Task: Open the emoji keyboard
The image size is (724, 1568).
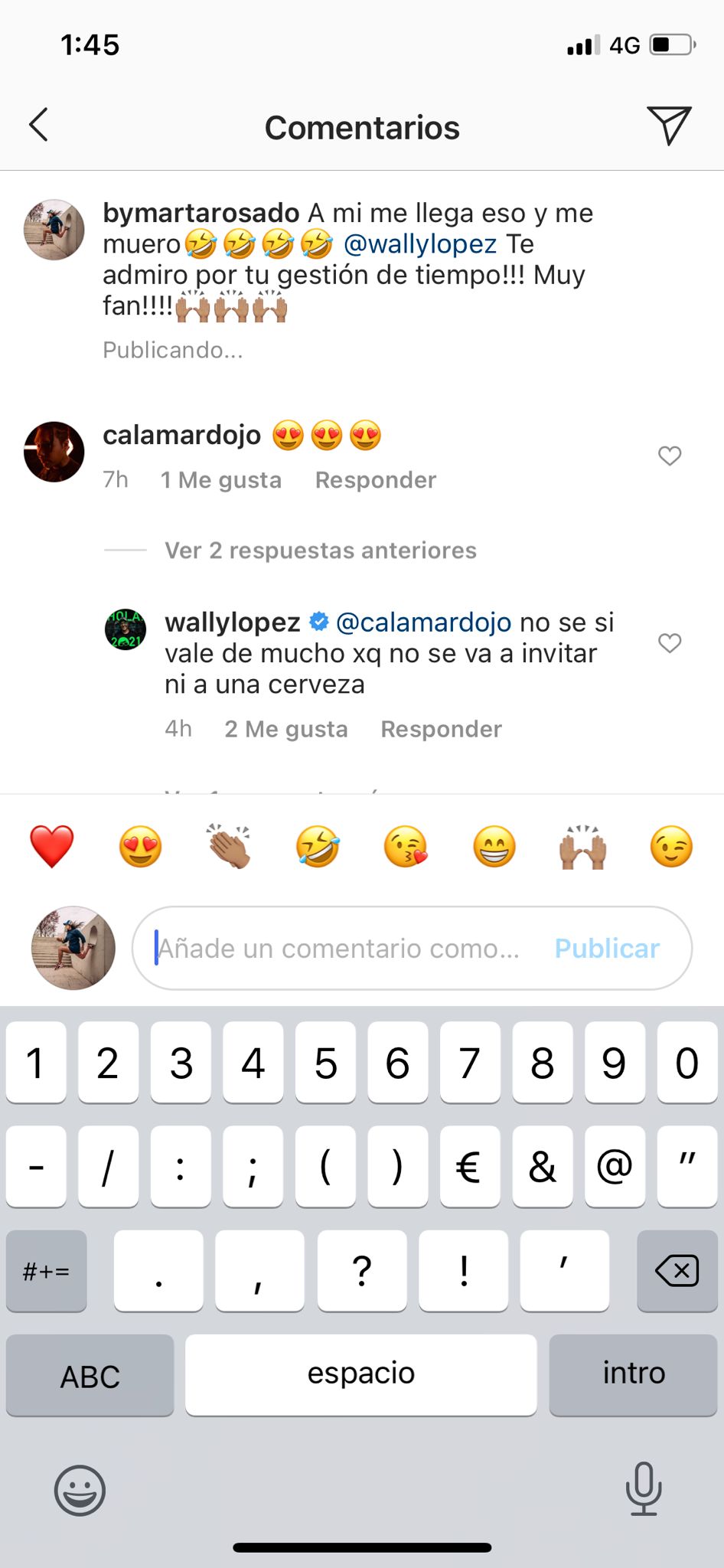Action: 80,1491
